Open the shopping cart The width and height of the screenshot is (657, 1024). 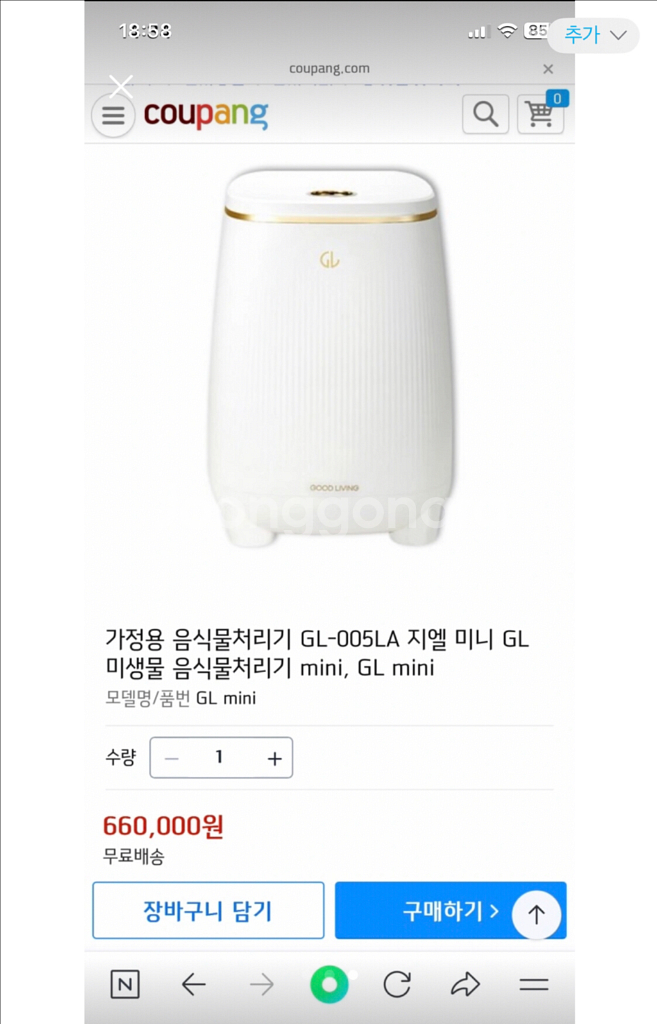[x=540, y=114]
